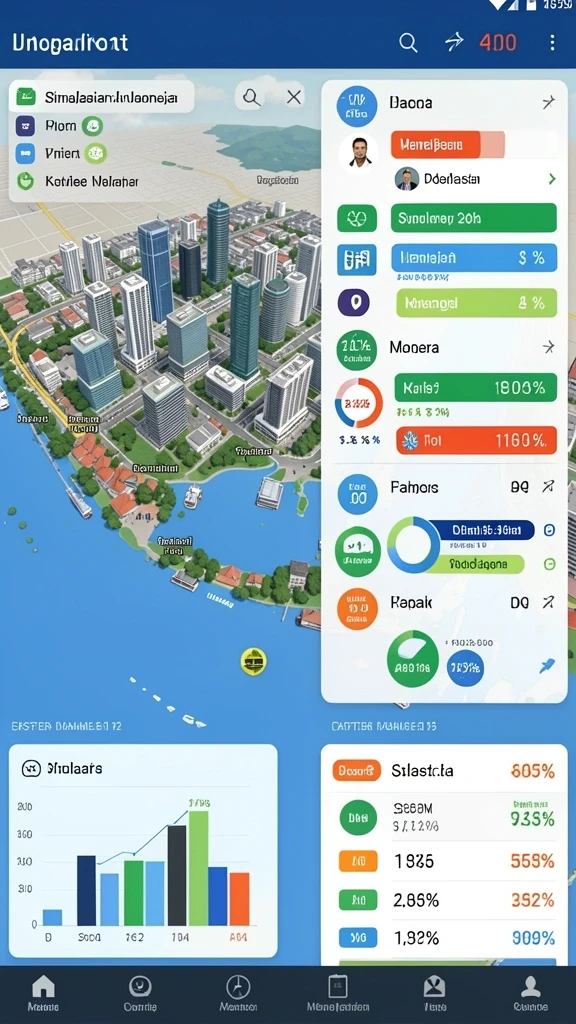Switch to the clock tab in the bottom bar

coord(238,994)
